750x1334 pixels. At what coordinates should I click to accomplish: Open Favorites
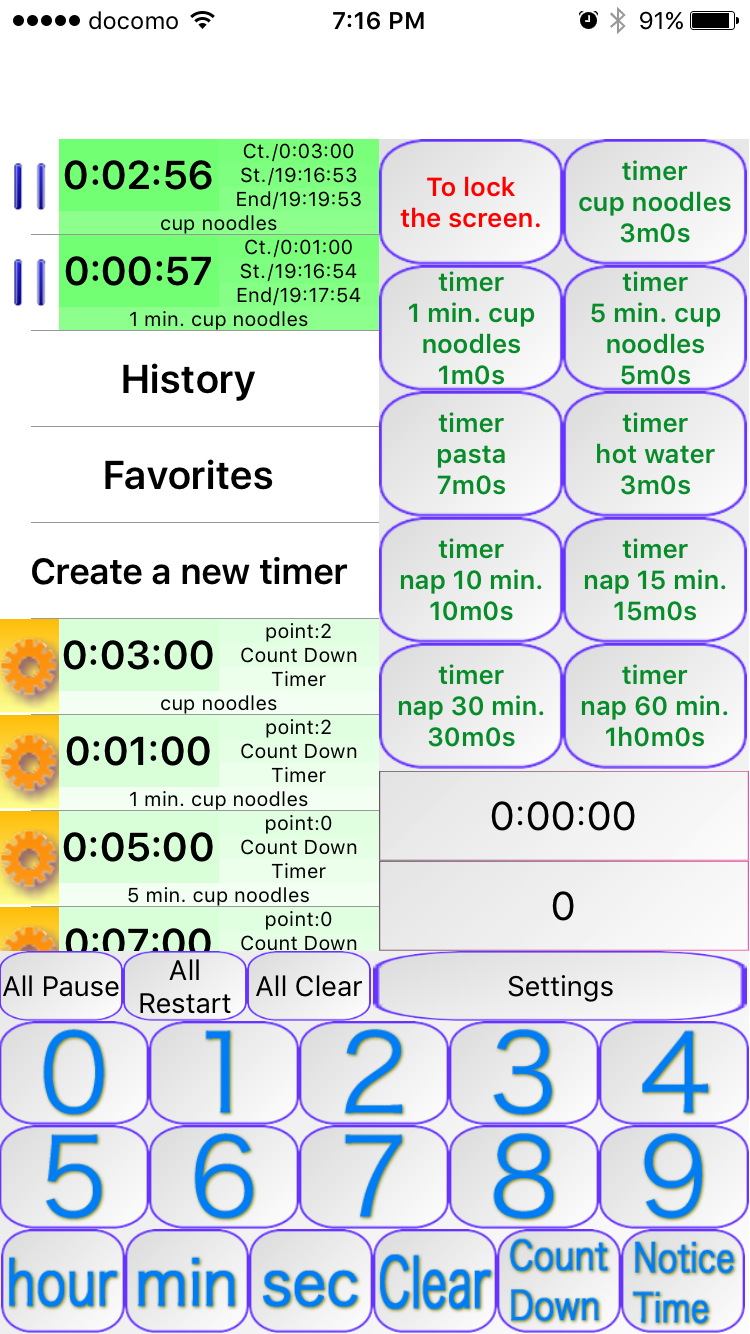click(x=189, y=475)
